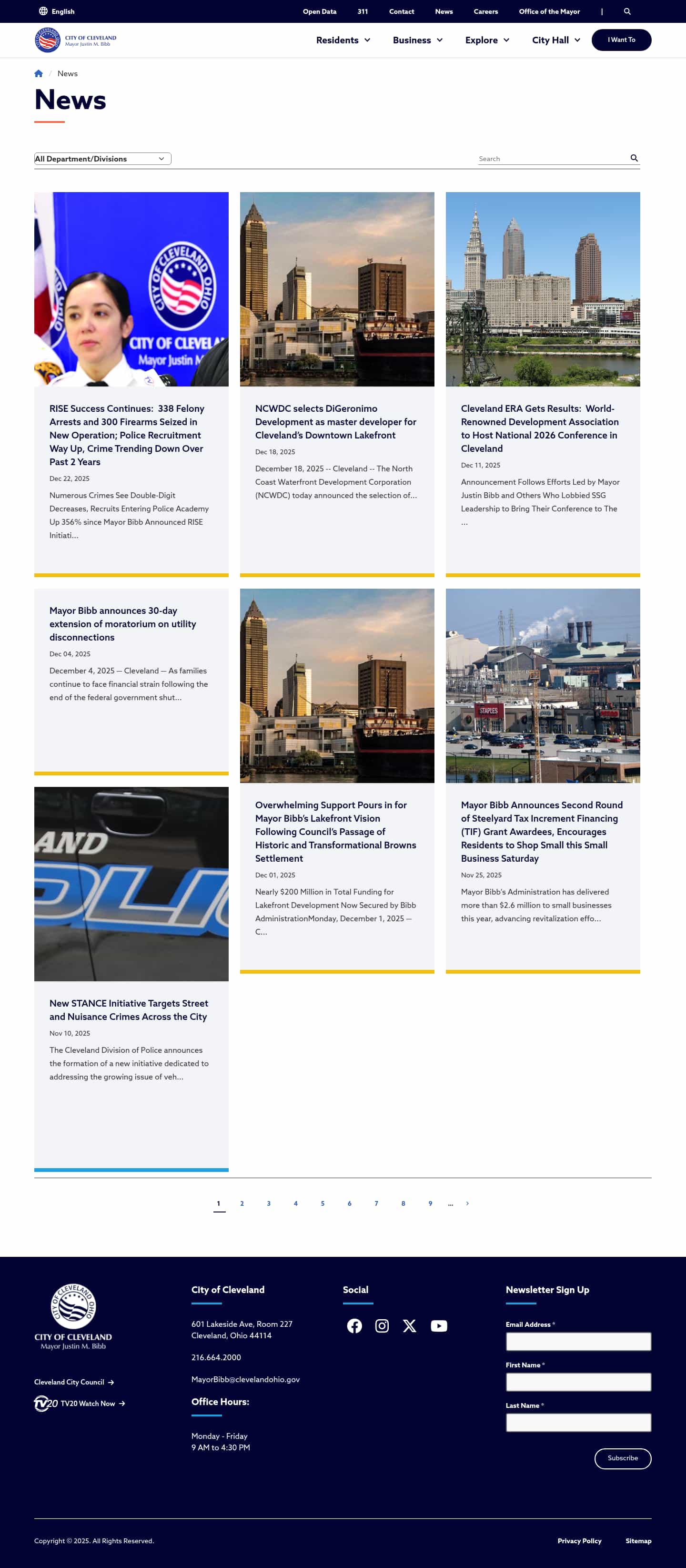Viewport: 686px width, 1568px height.
Task: Select News in the top menu bar
Action: pos(444,11)
